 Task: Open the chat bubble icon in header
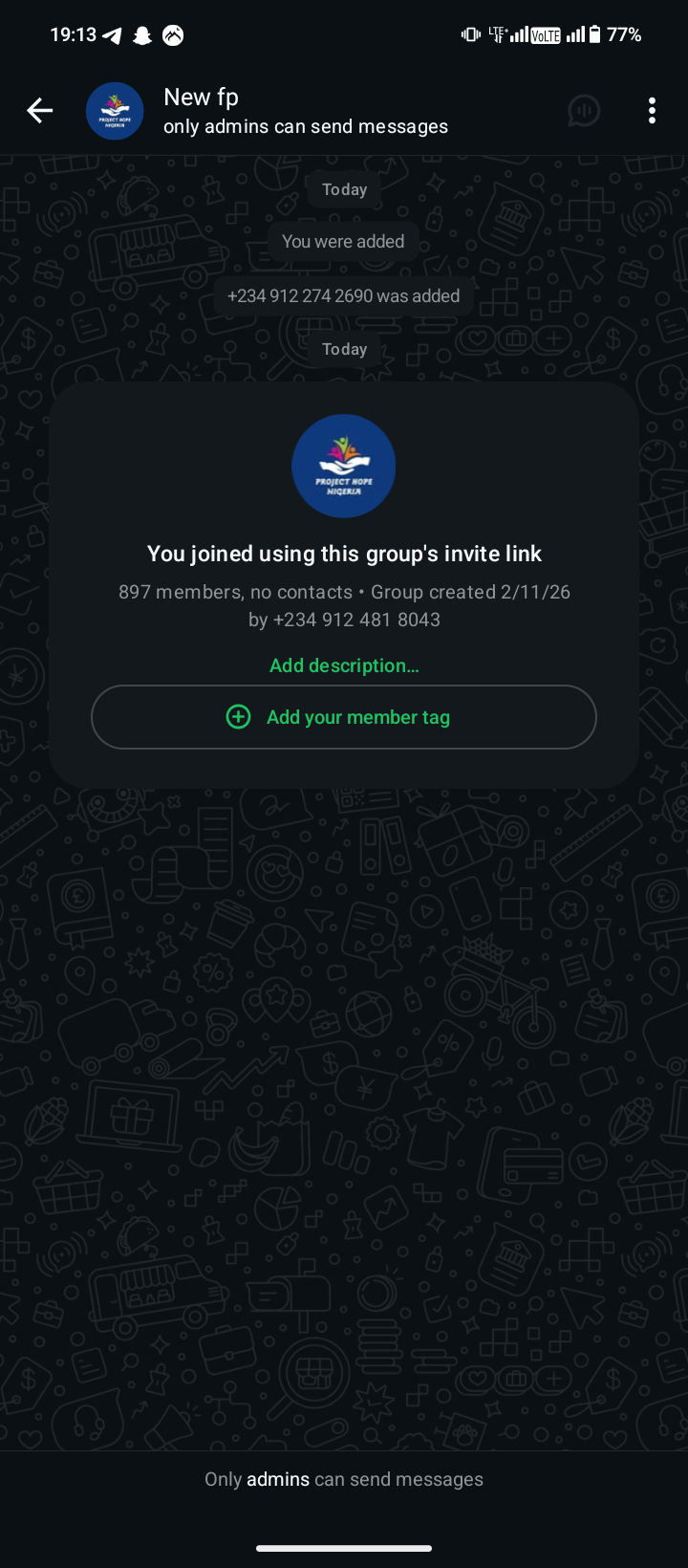click(x=583, y=111)
